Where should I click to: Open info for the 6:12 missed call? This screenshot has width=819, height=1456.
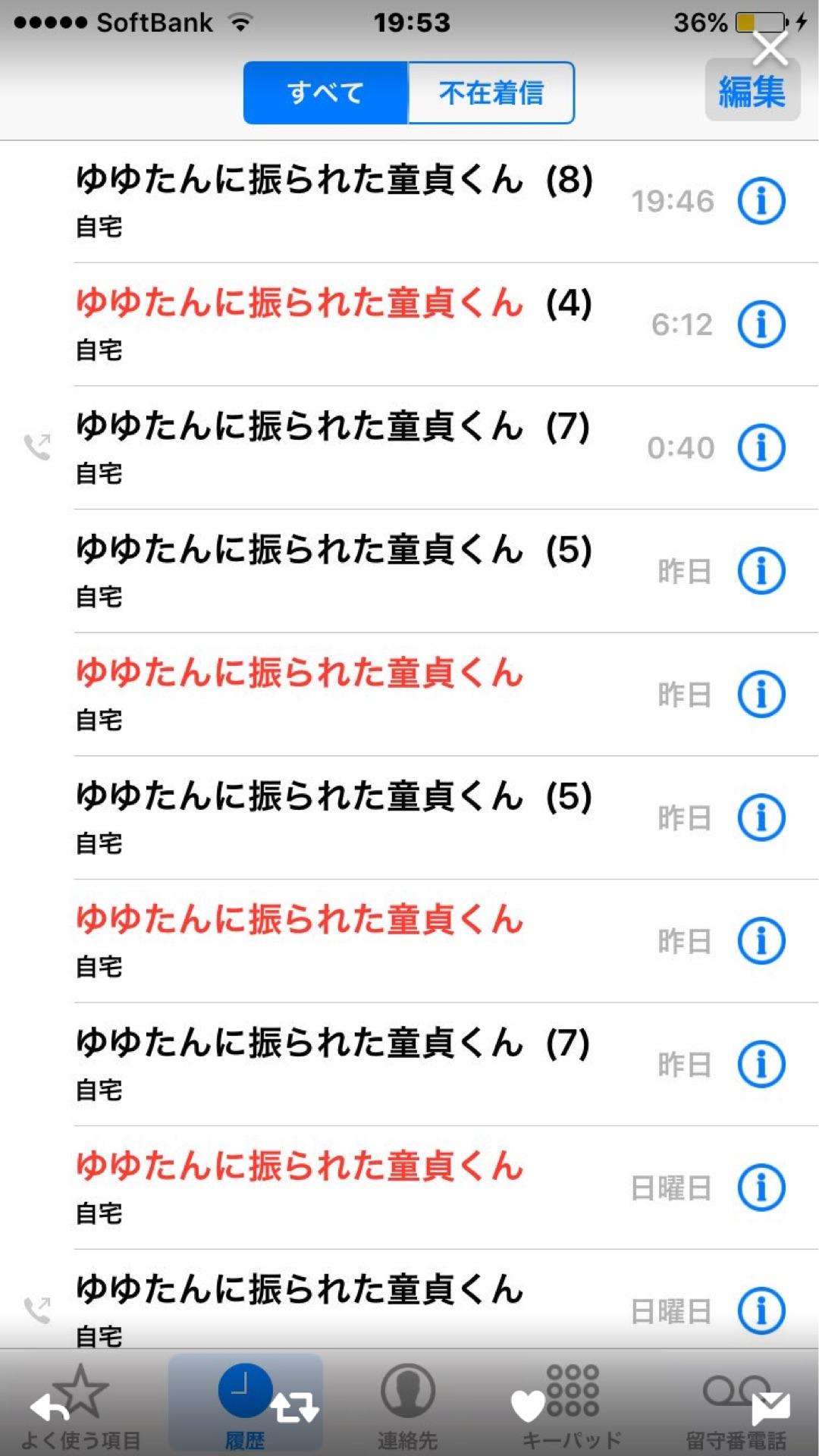(761, 324)
